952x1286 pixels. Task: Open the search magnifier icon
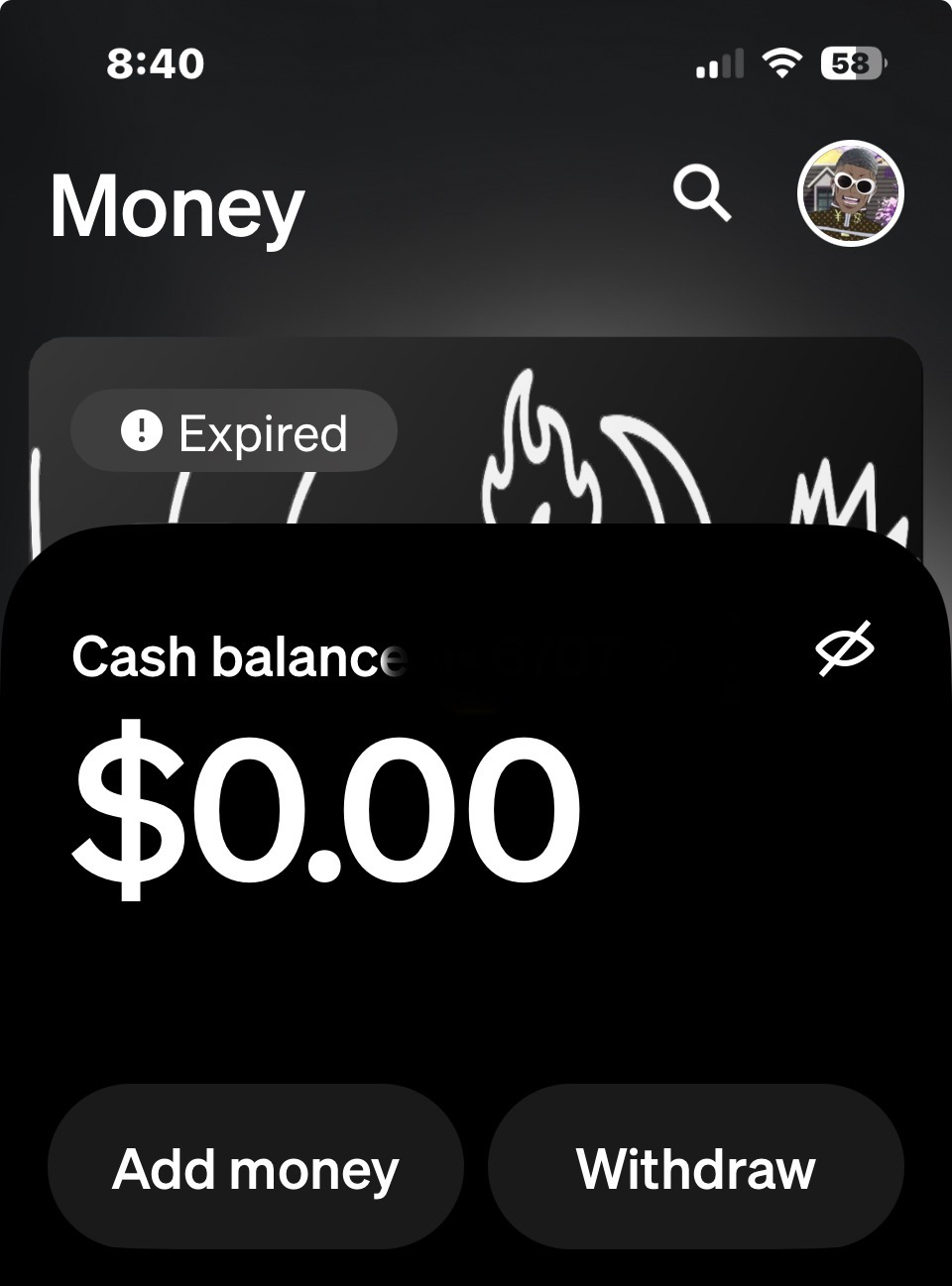pos(702,193)
